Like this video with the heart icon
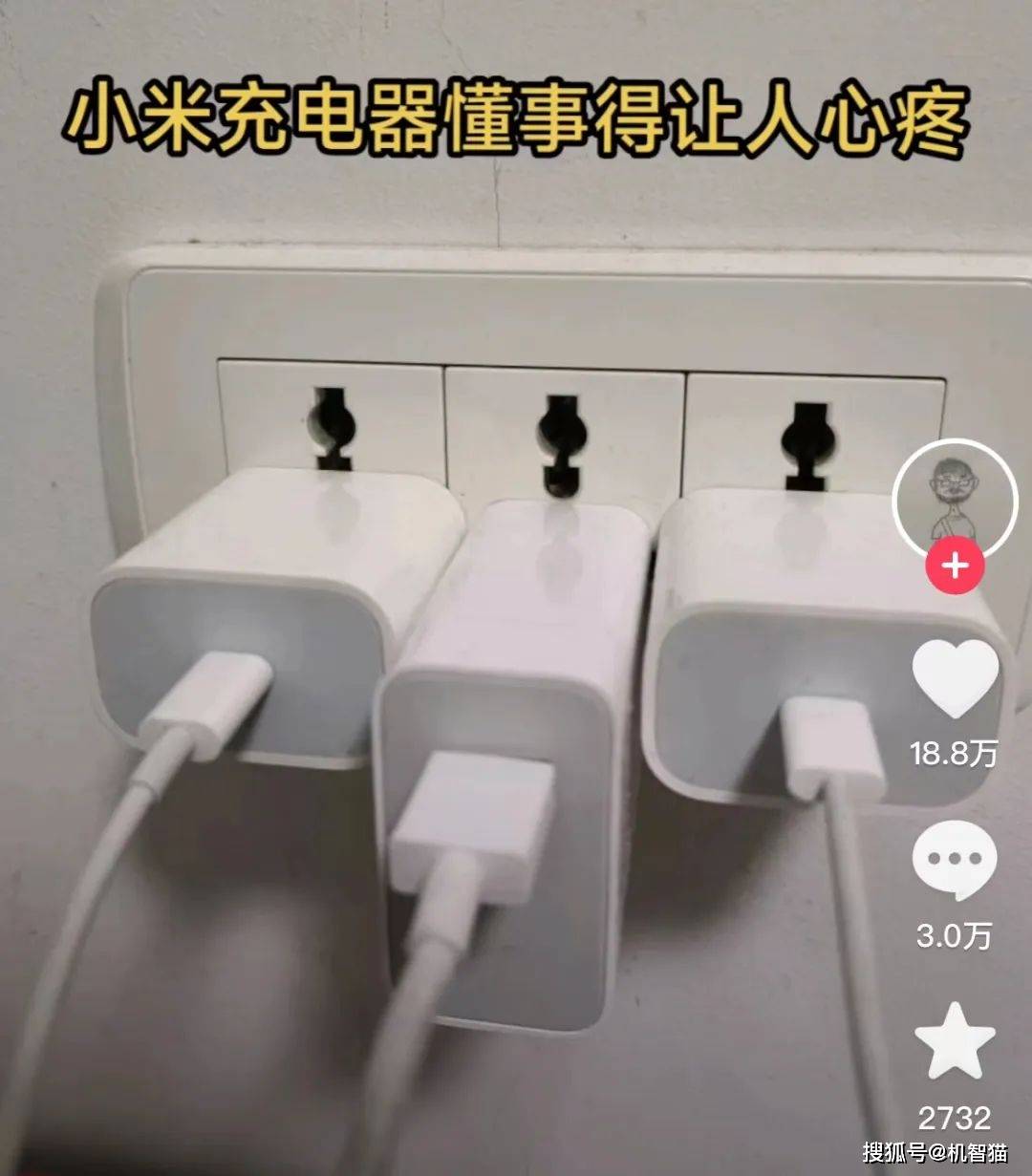Image resolution: width=1032 pixels, height=1176 pixels. coord(955,677)
